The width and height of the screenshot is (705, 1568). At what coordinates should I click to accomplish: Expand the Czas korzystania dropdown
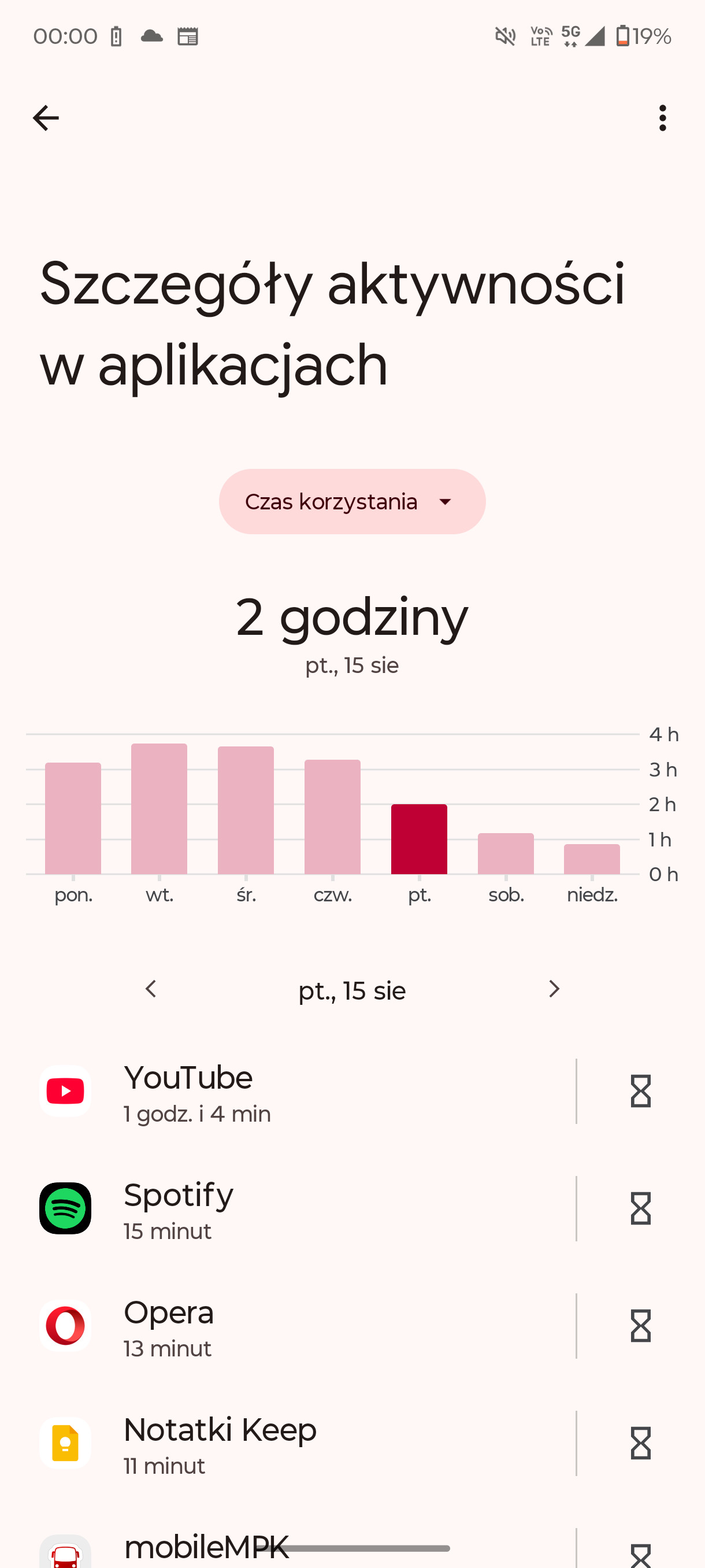coord(352,502)
